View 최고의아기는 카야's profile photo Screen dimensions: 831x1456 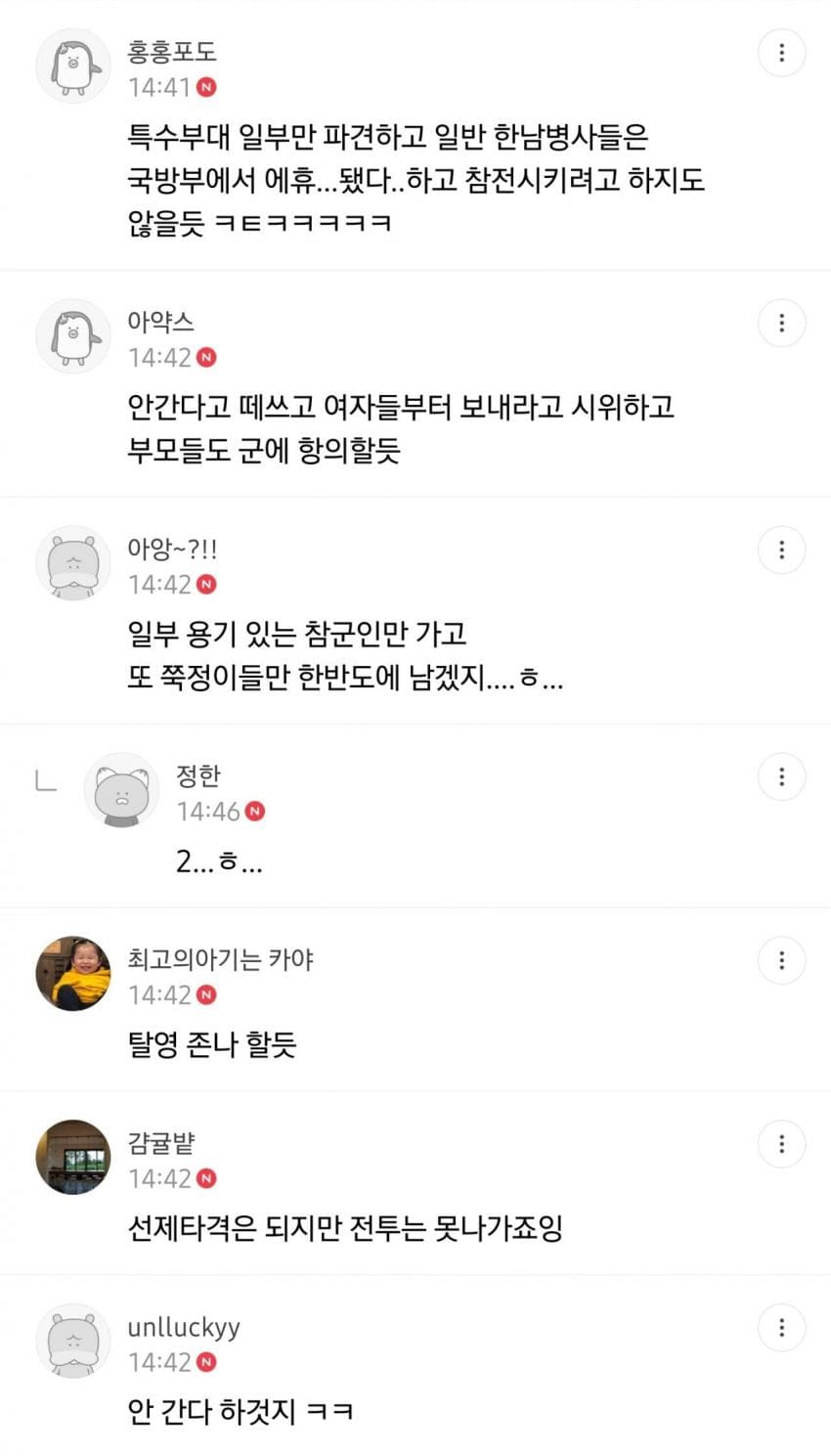pos(73,974)
